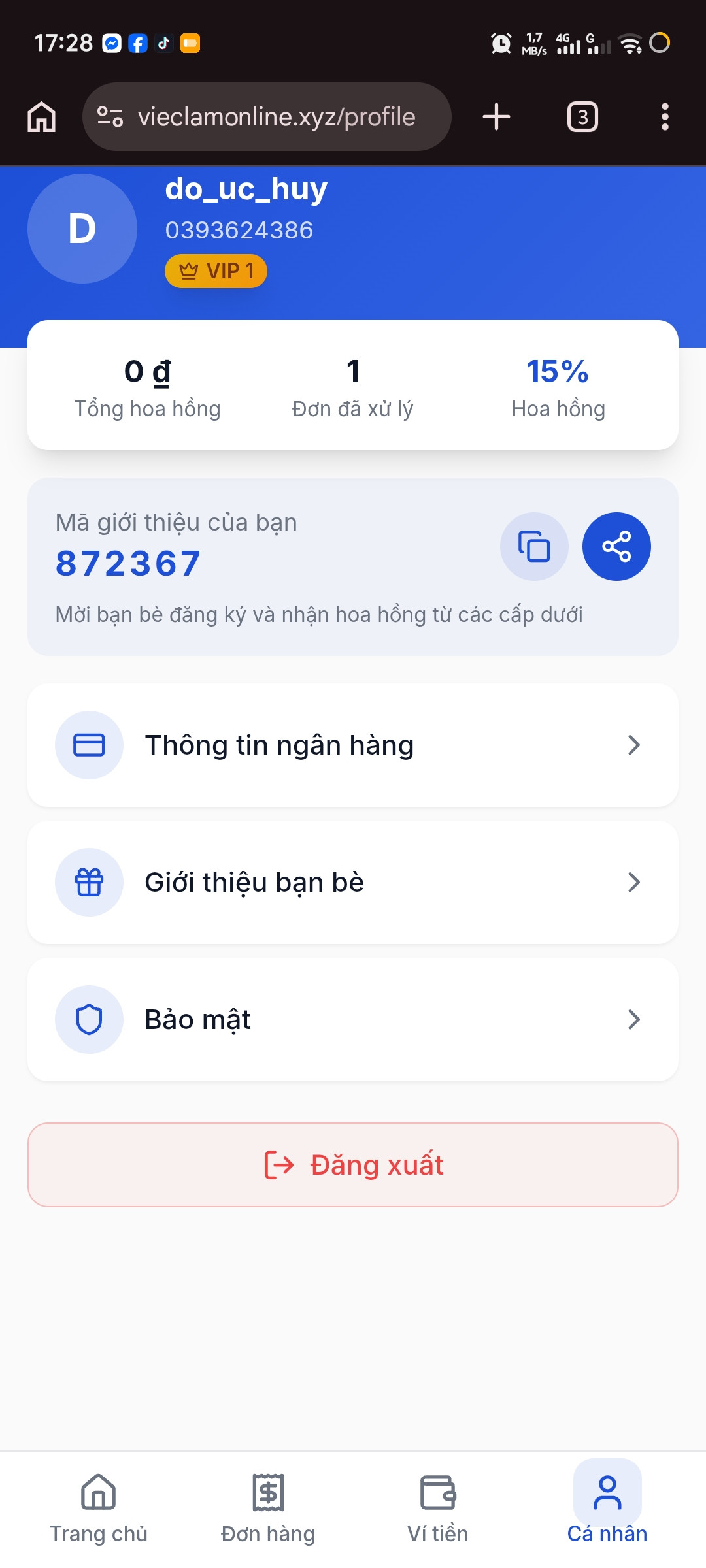This screenshot has width=706, height=1568.
Task: Tap the address bar with vieclamonline.xyz/profile
Action: coord(275,117)
